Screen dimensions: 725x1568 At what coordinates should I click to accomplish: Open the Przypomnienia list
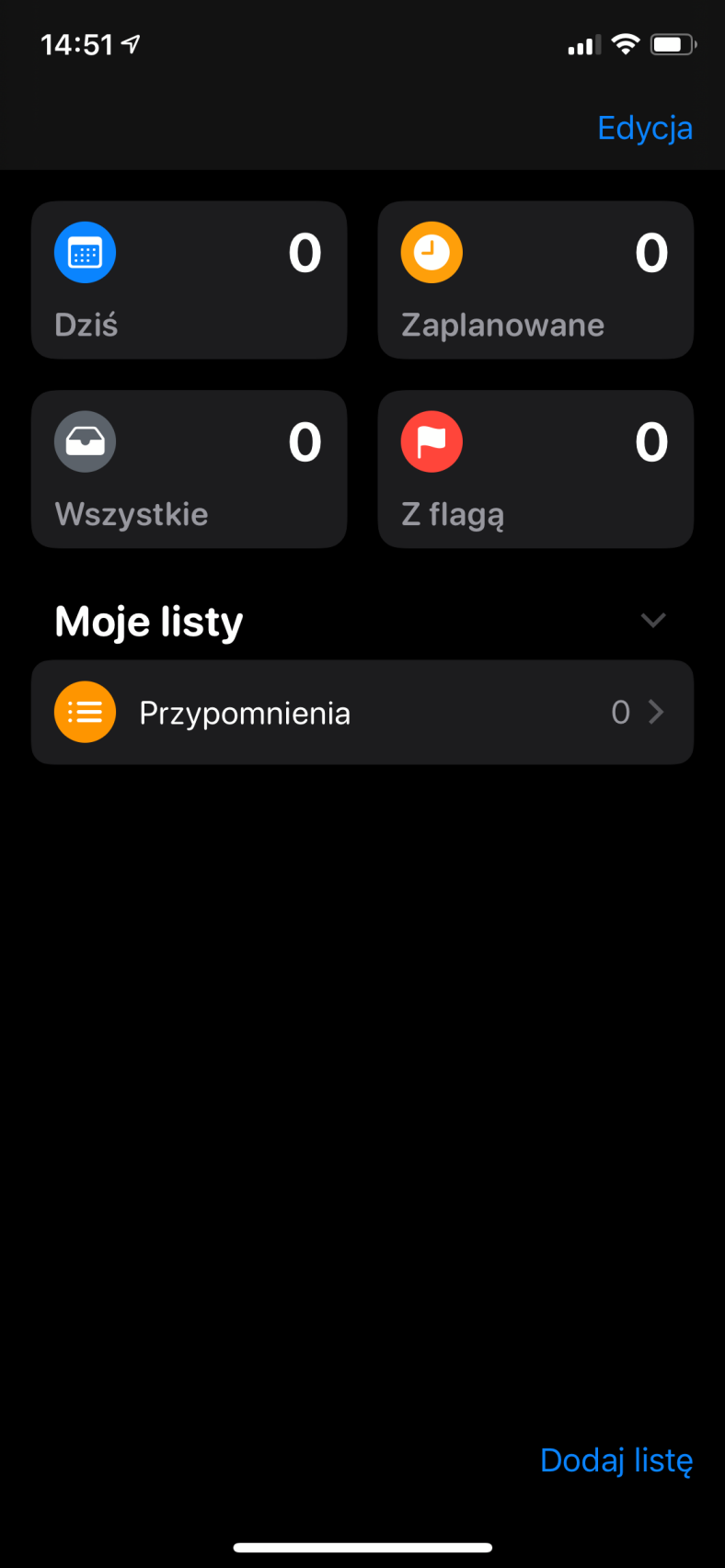point(362,712)
